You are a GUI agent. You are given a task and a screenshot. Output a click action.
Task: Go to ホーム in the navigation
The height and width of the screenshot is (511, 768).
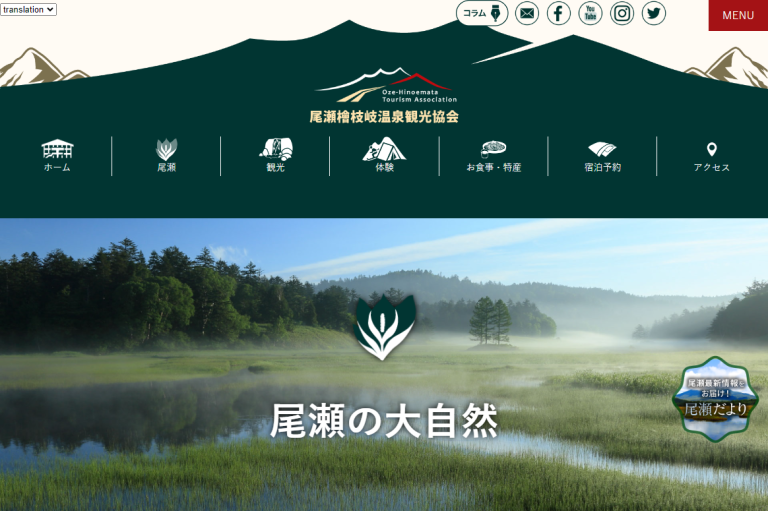(x=57, y=155)
